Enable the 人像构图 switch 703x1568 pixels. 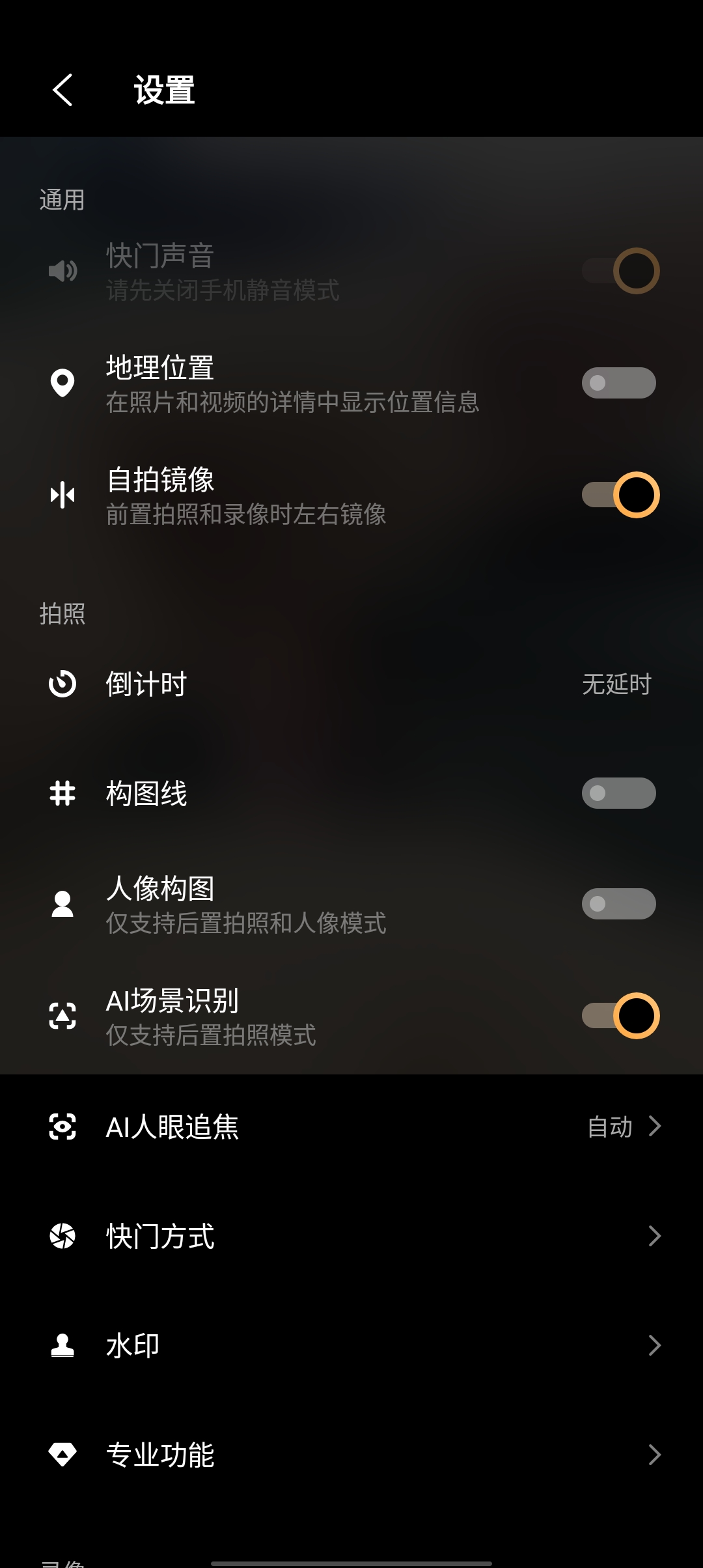(618, 904)
